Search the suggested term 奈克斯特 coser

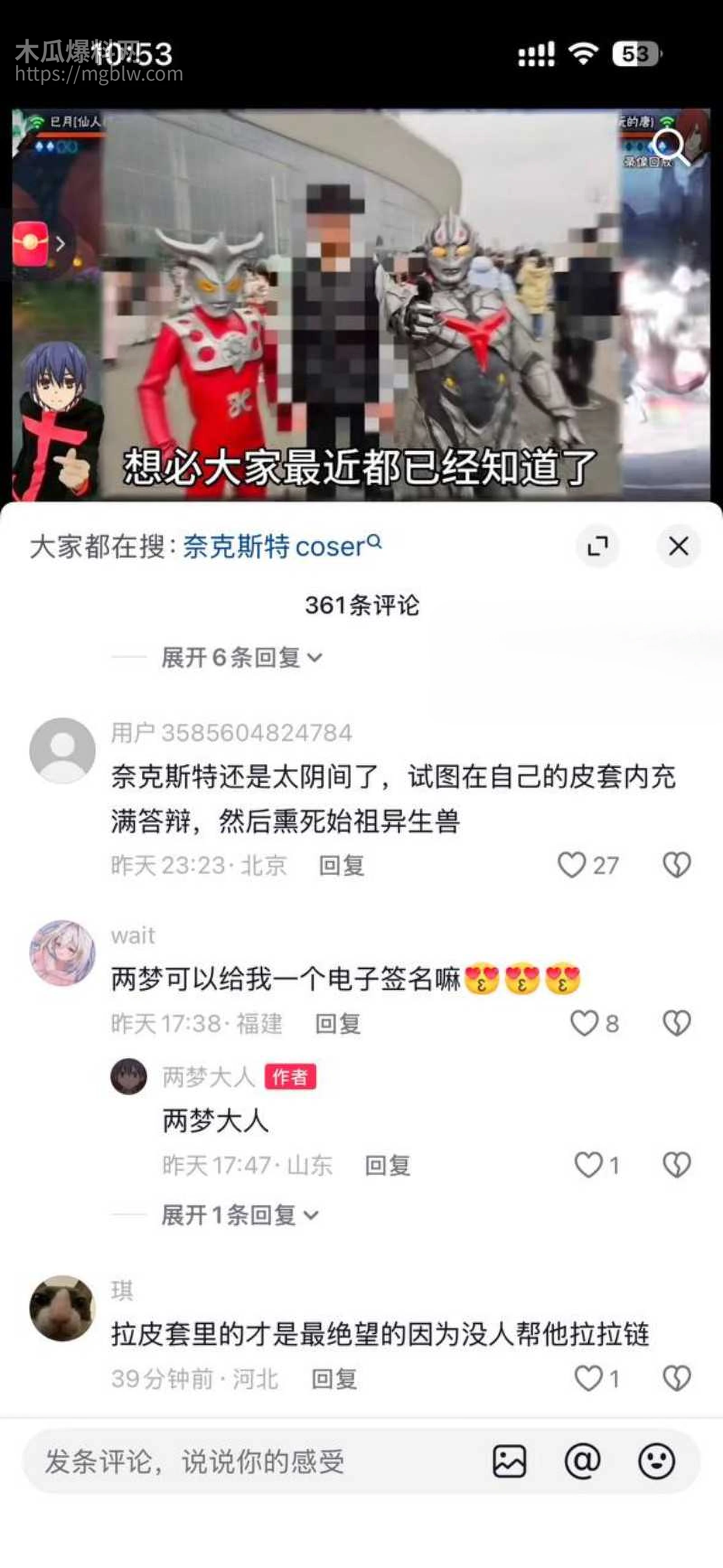coord(282,546)
